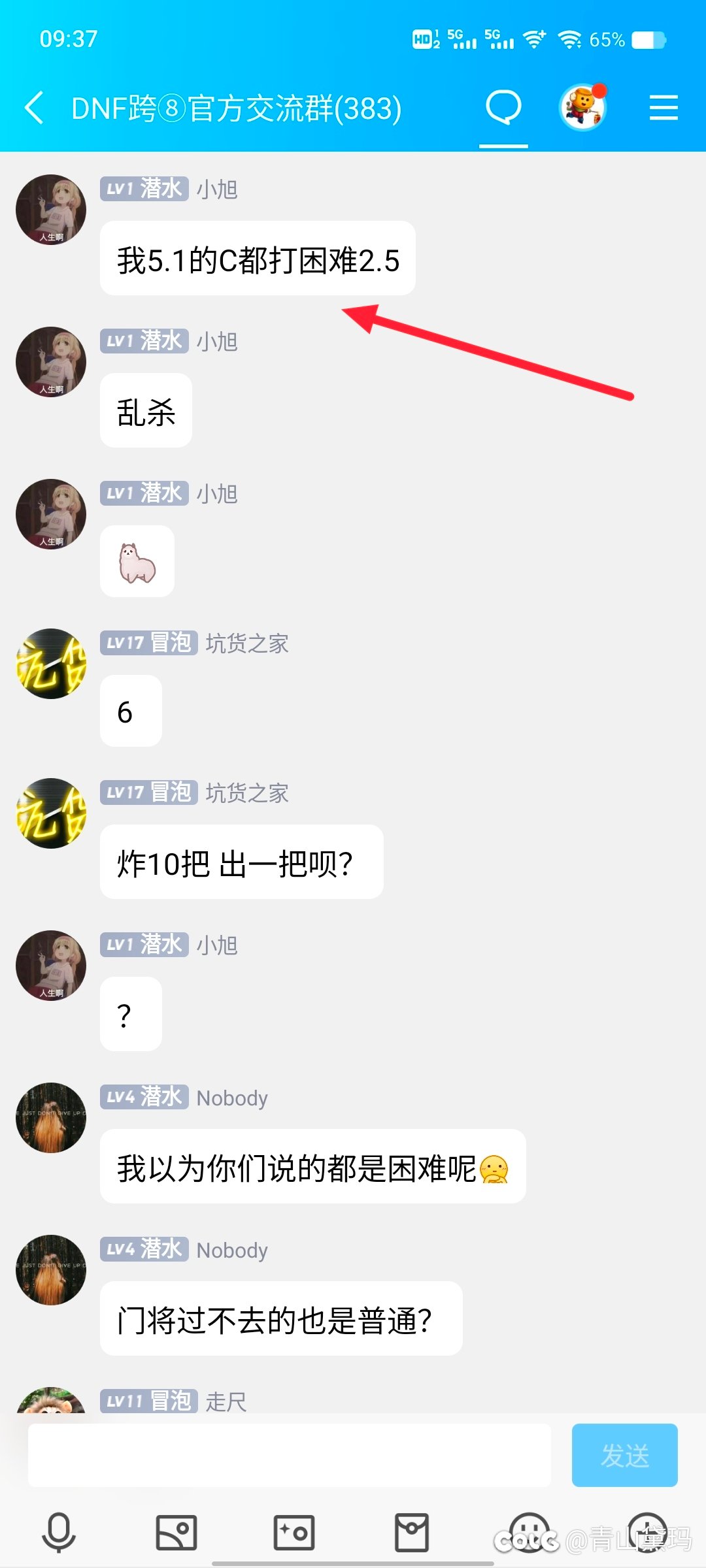Switch to the chat bubble tab
The width and height of the screenshot is (706, 1568).
(503, 108)
